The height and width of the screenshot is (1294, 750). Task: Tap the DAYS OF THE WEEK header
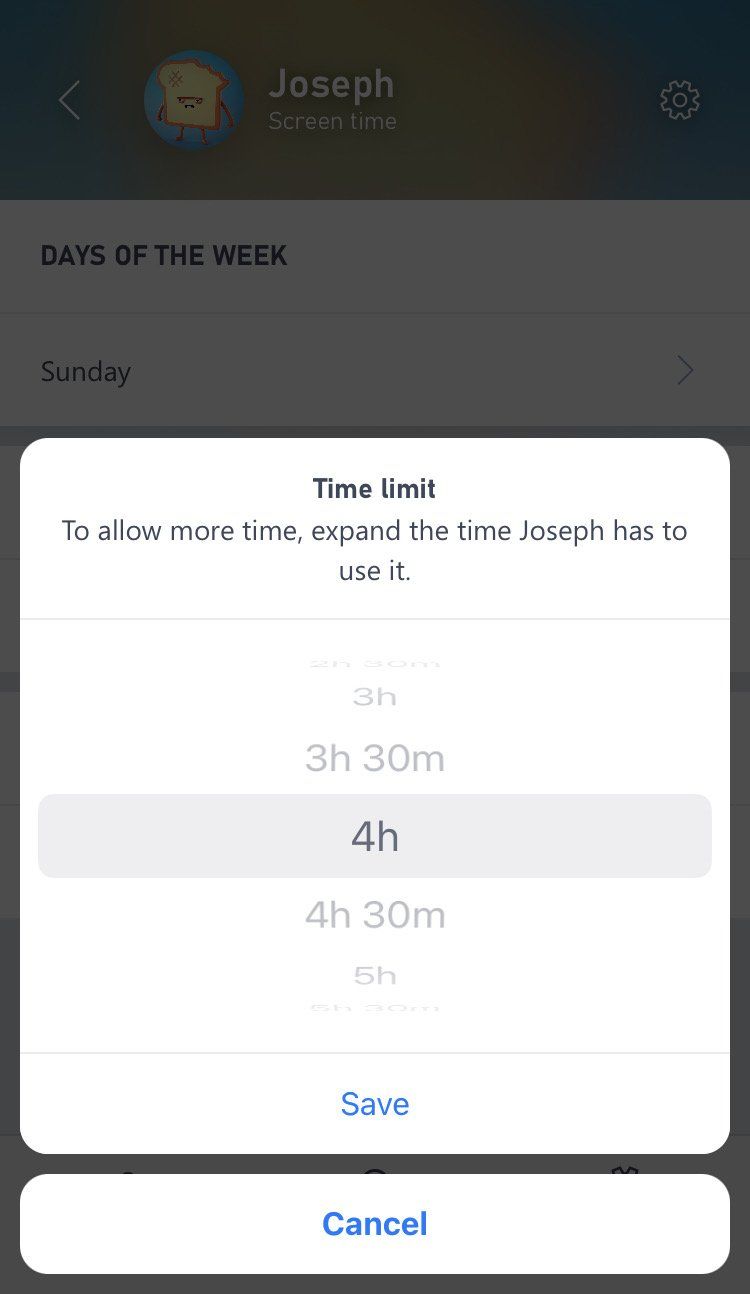coord(163,255)
